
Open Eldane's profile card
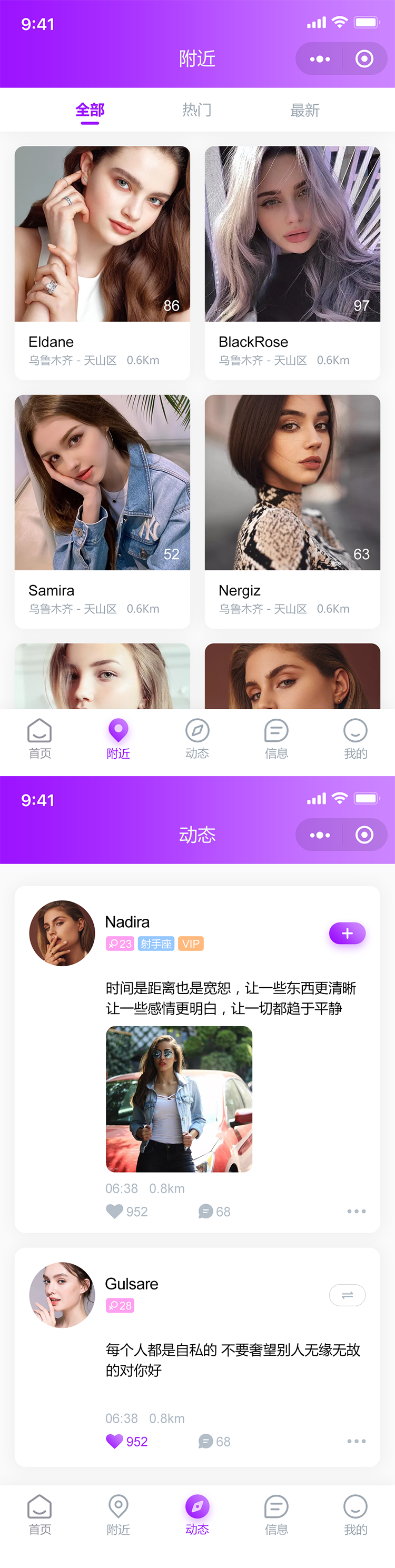(x=102, y=262)
